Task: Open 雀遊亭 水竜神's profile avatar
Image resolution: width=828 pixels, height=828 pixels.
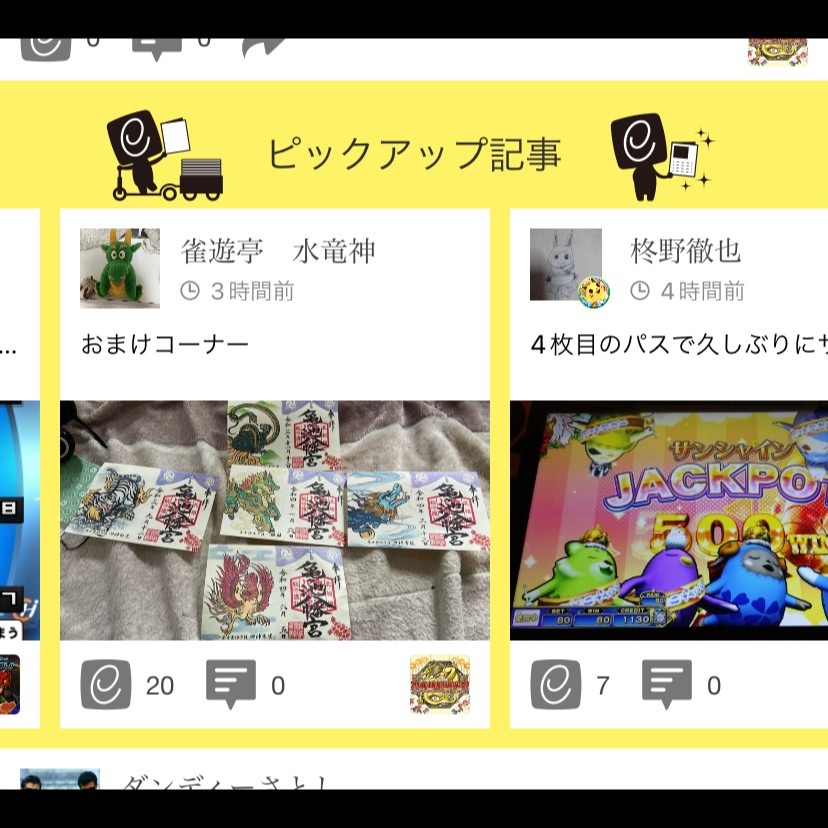Action: 120,268
